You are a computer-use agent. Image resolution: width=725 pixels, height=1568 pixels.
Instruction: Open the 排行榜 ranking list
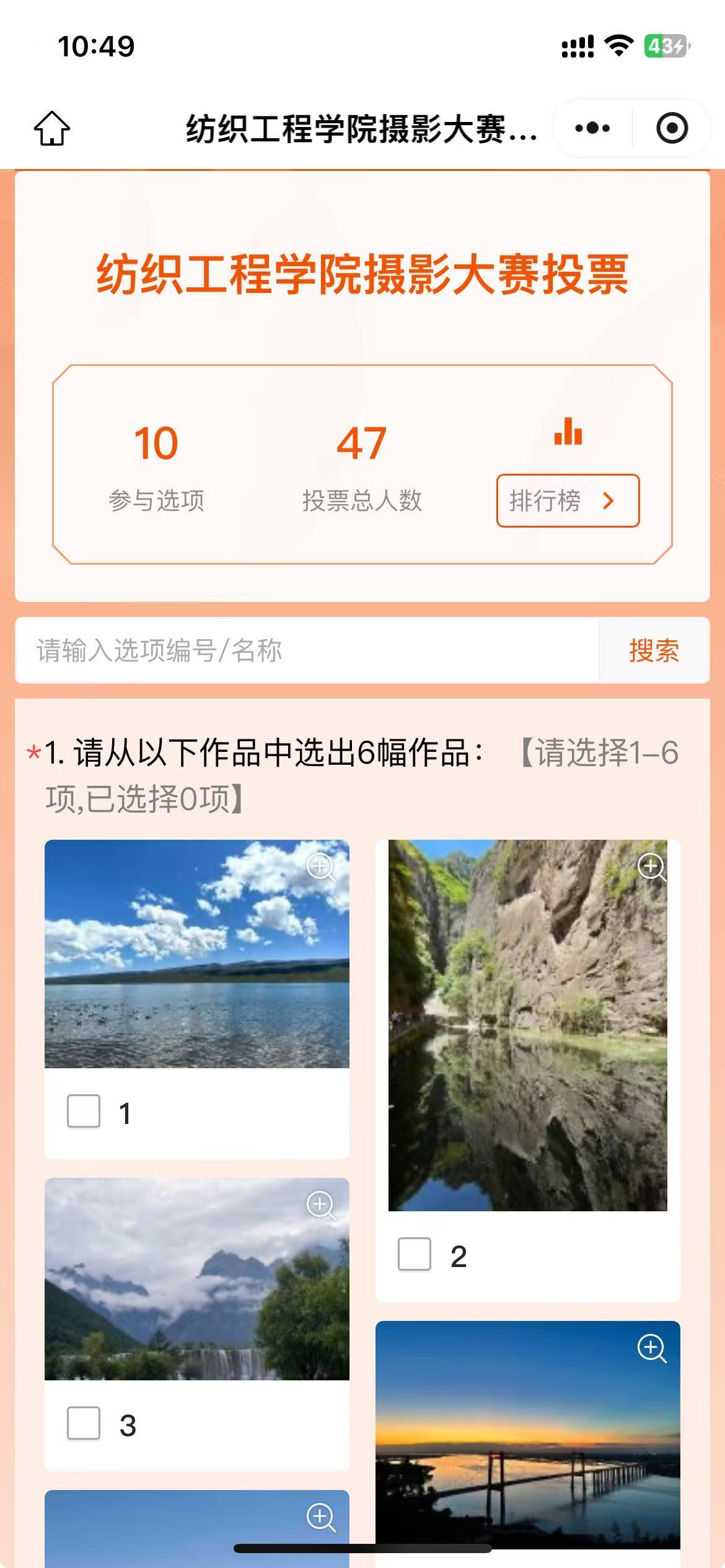[x=567, y=500]
